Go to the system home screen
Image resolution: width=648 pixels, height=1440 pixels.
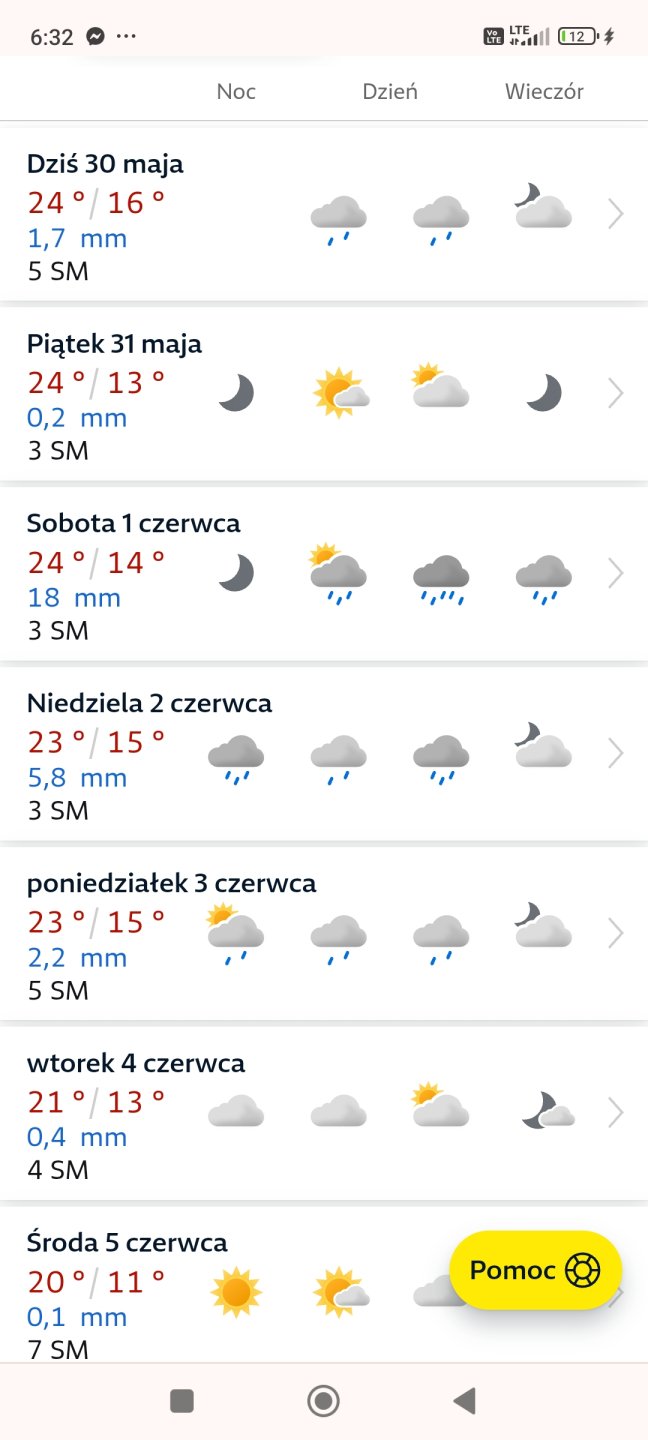323,1401
